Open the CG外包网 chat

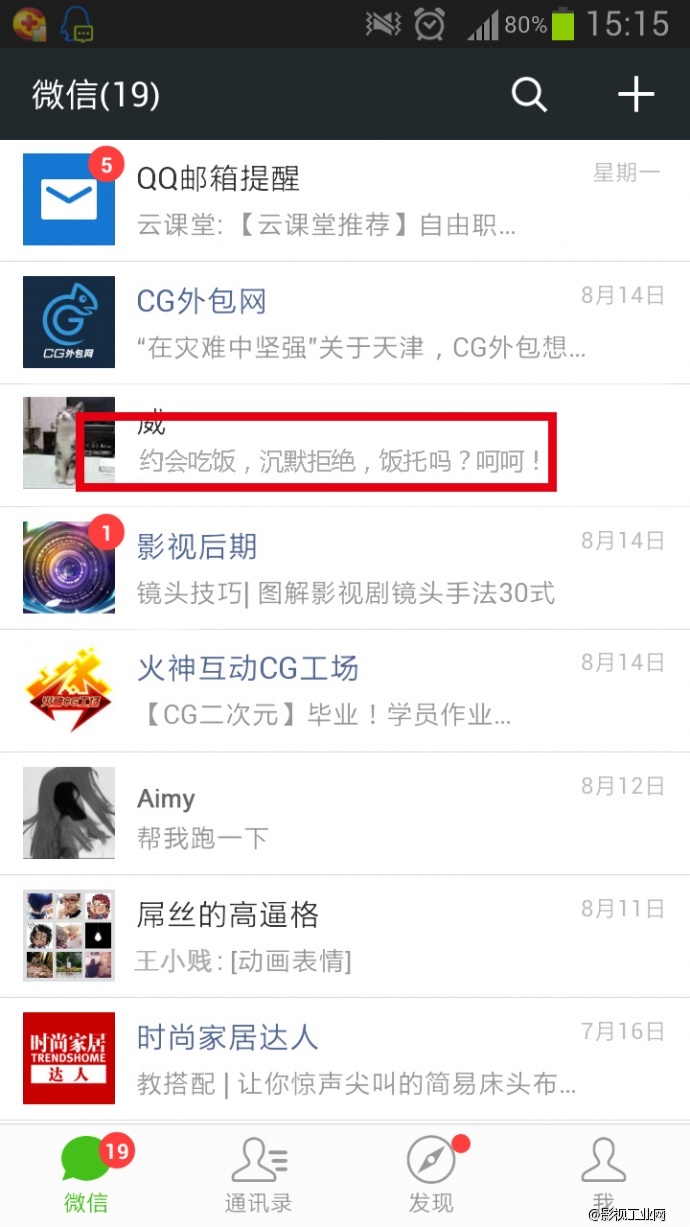click(345, 323)
